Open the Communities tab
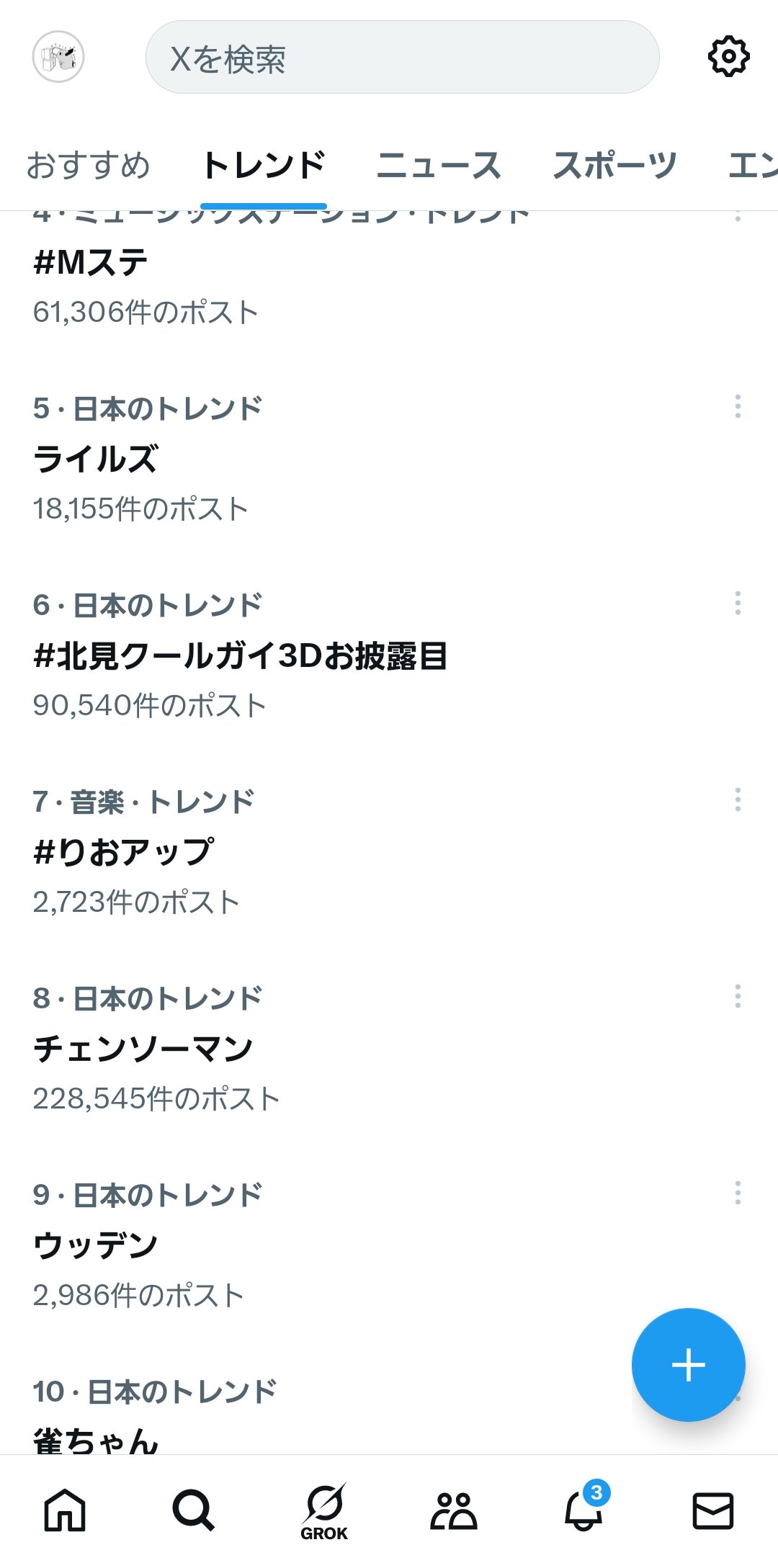This screenshot has width=778, height=1568. [454, 1510]
